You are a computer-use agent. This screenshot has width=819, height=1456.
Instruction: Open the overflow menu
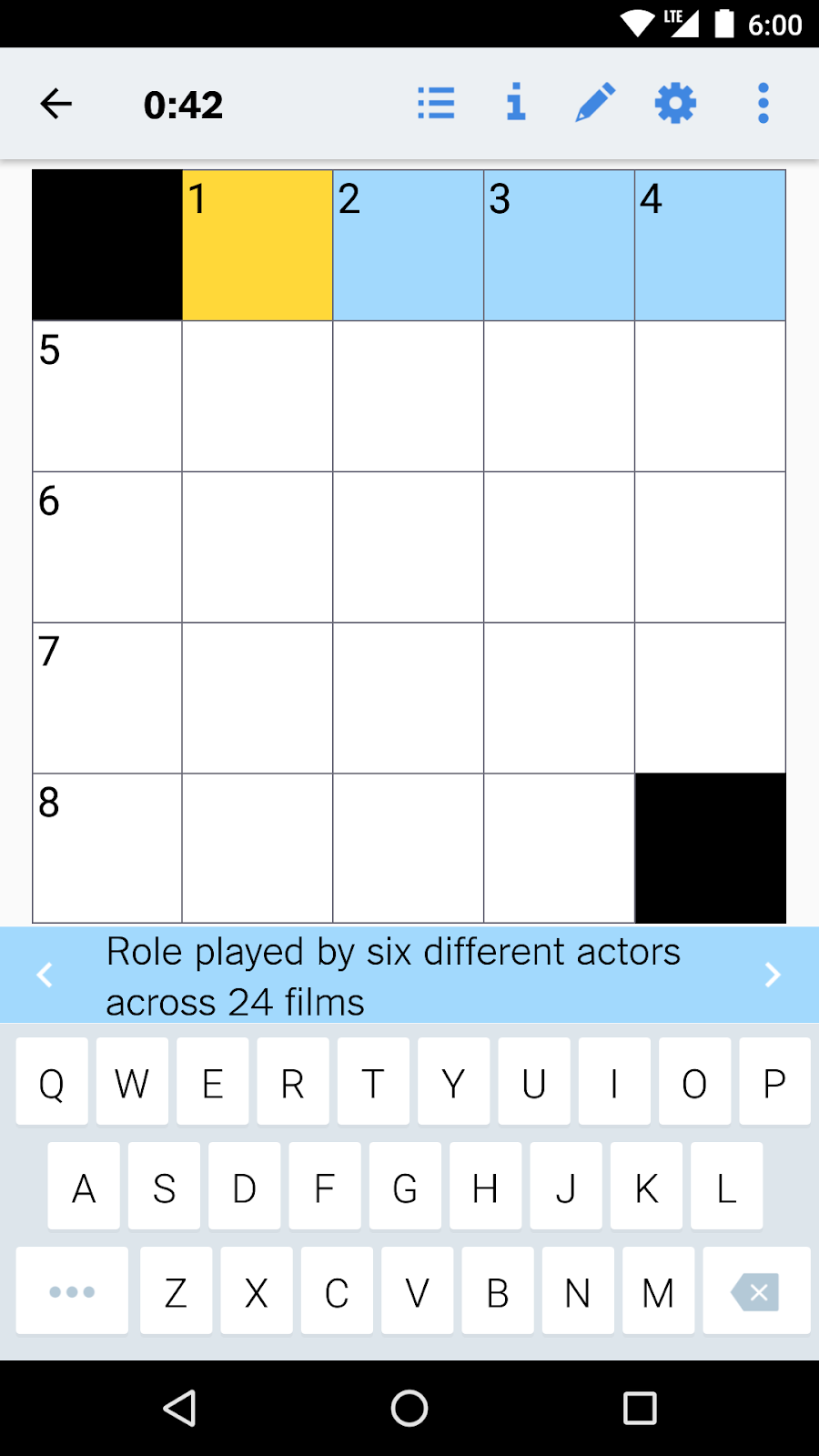763,104
